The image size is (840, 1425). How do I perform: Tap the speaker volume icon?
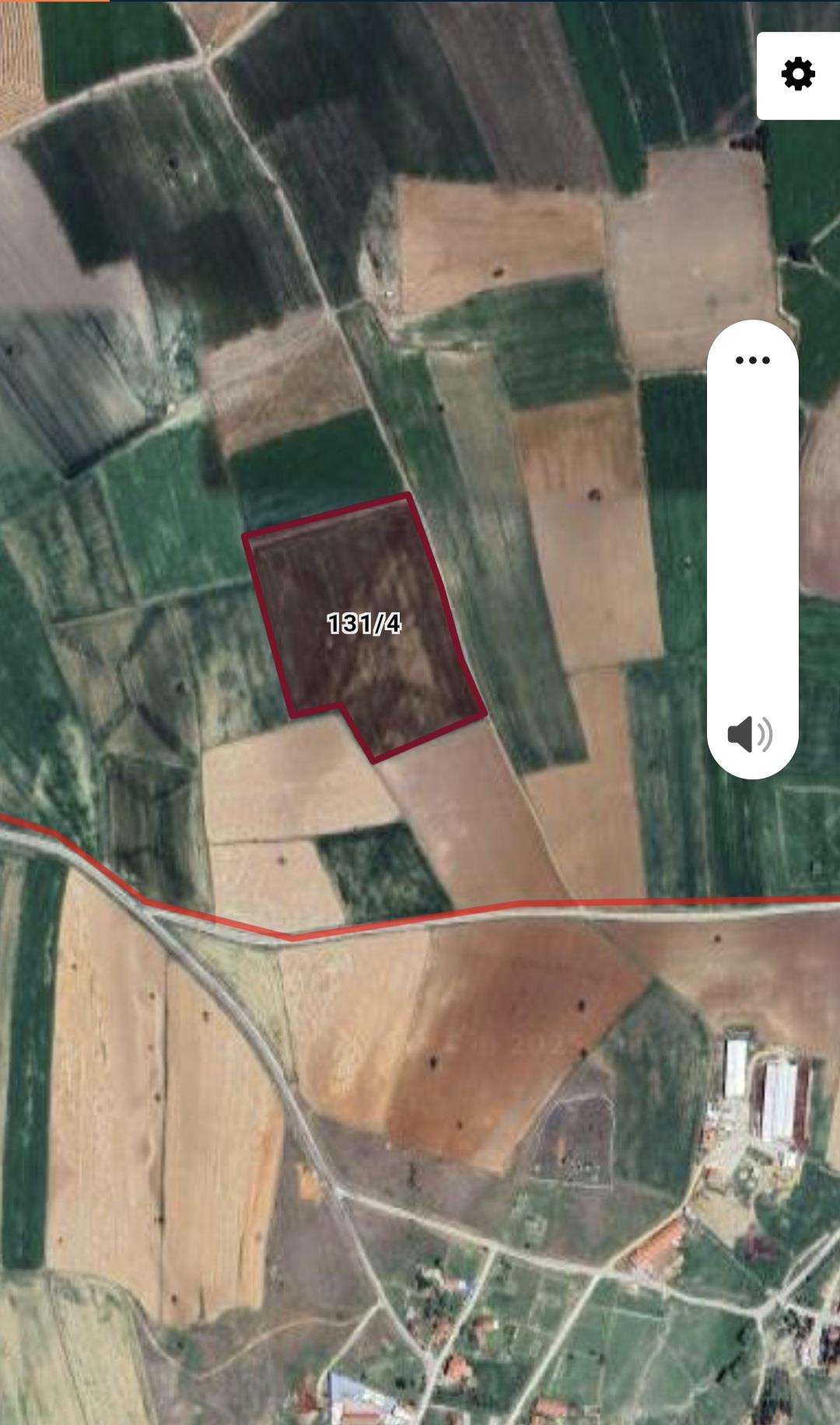750,734
